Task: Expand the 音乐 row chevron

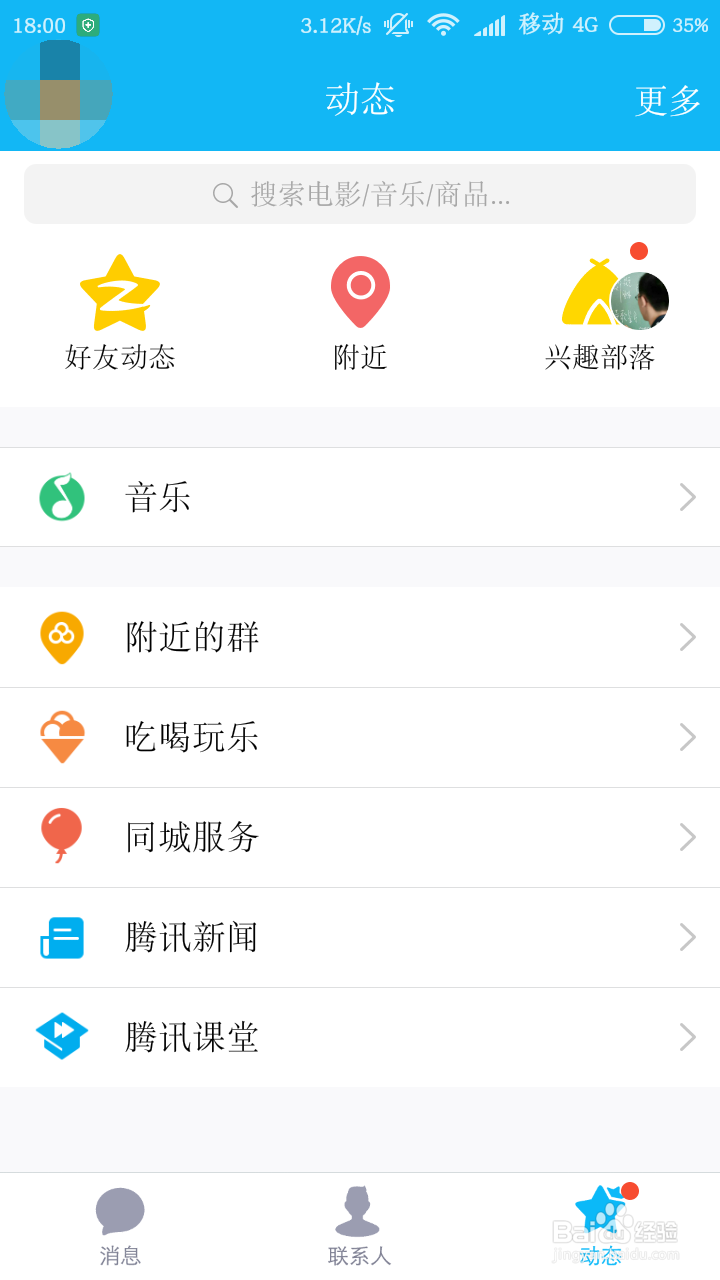Action: (686, 497)
